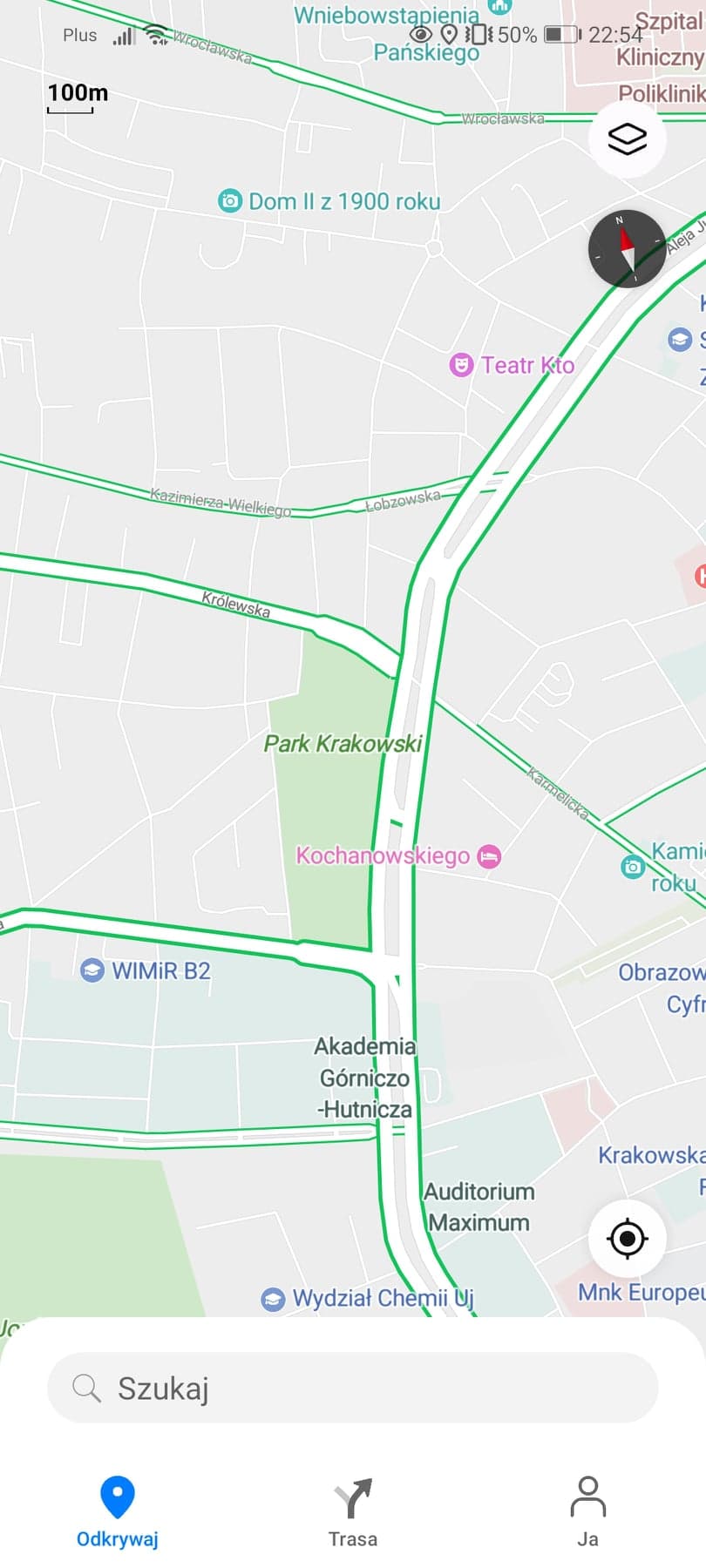Open the map layers selector
706x1568 pixels.
(x=627, y=139)
